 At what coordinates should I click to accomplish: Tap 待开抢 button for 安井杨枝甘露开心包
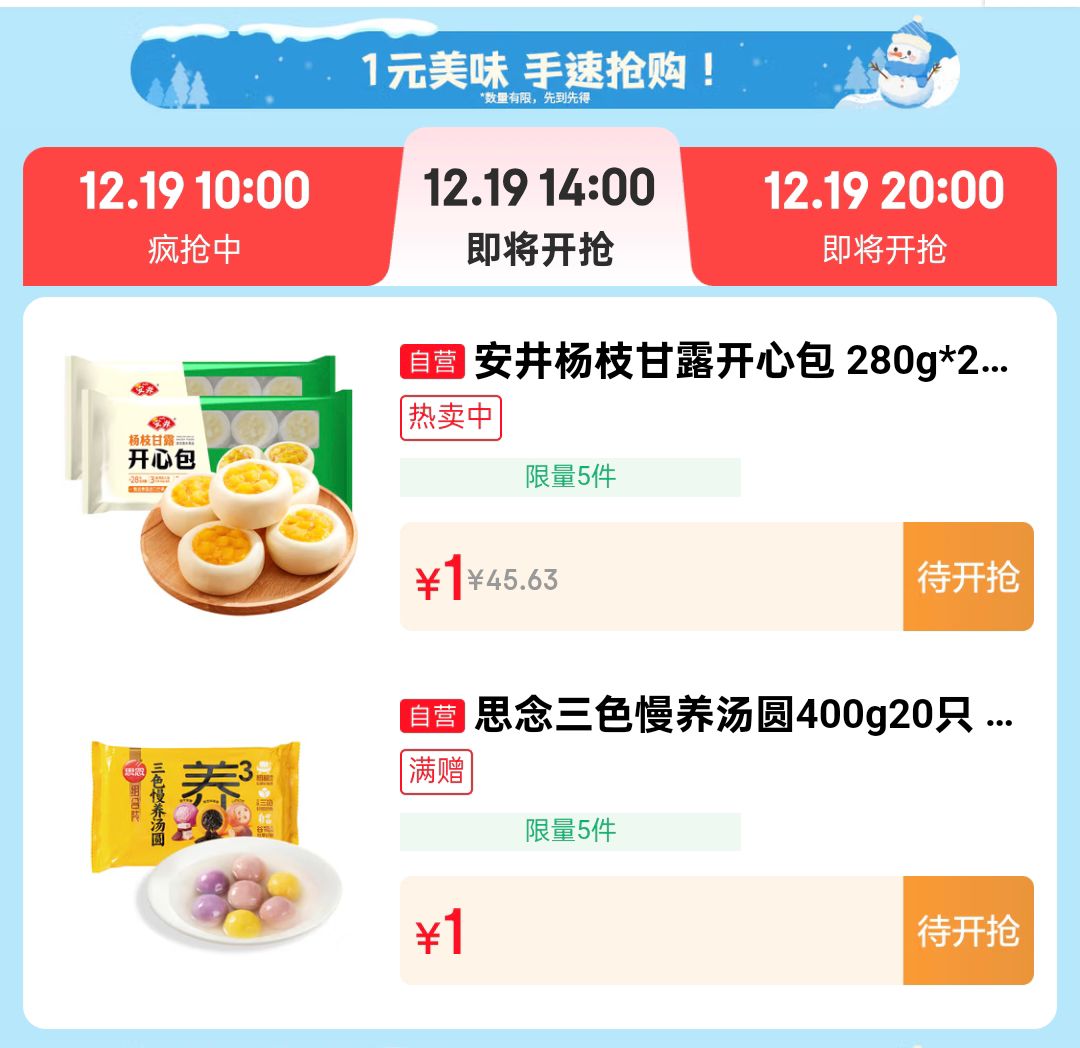(967, 577)
